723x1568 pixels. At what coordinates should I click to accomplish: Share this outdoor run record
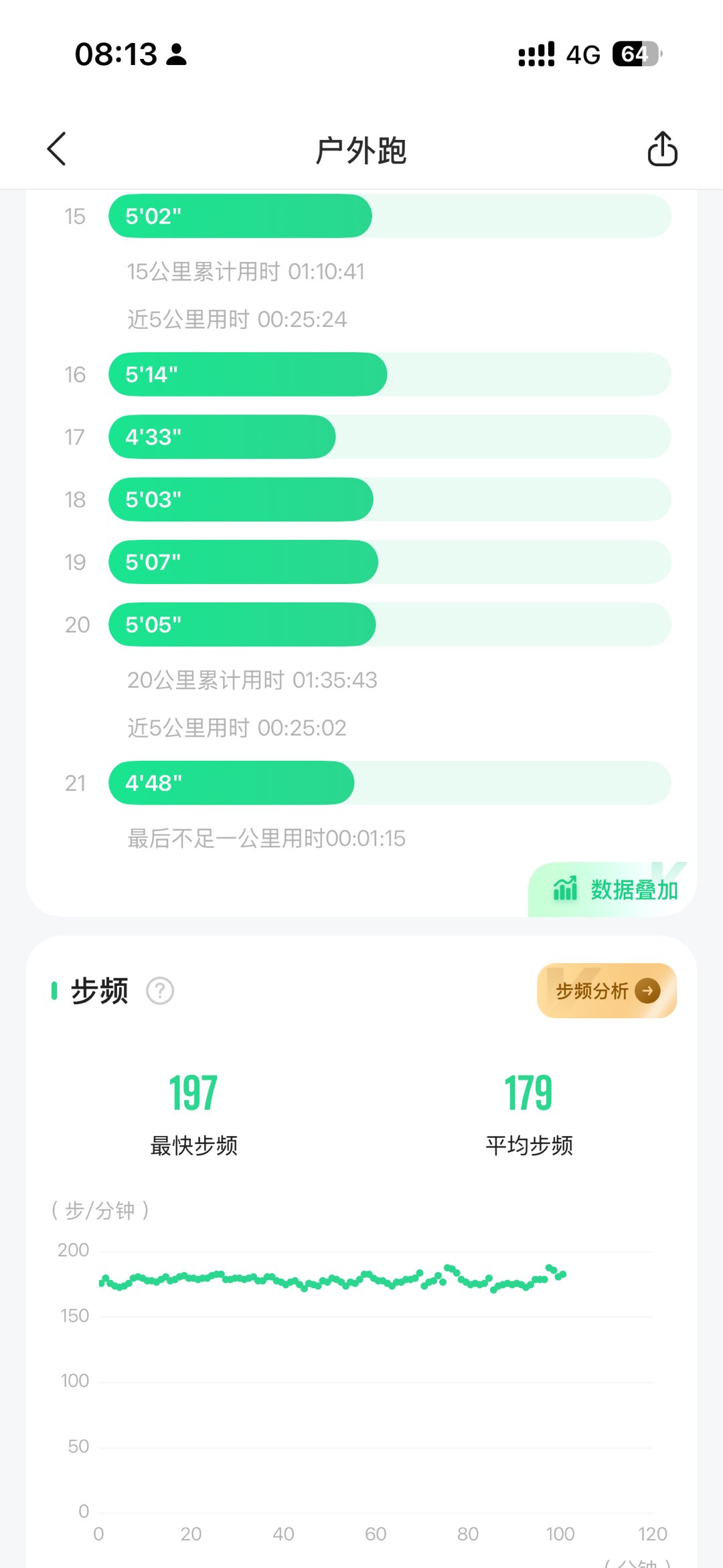[662, 149]
